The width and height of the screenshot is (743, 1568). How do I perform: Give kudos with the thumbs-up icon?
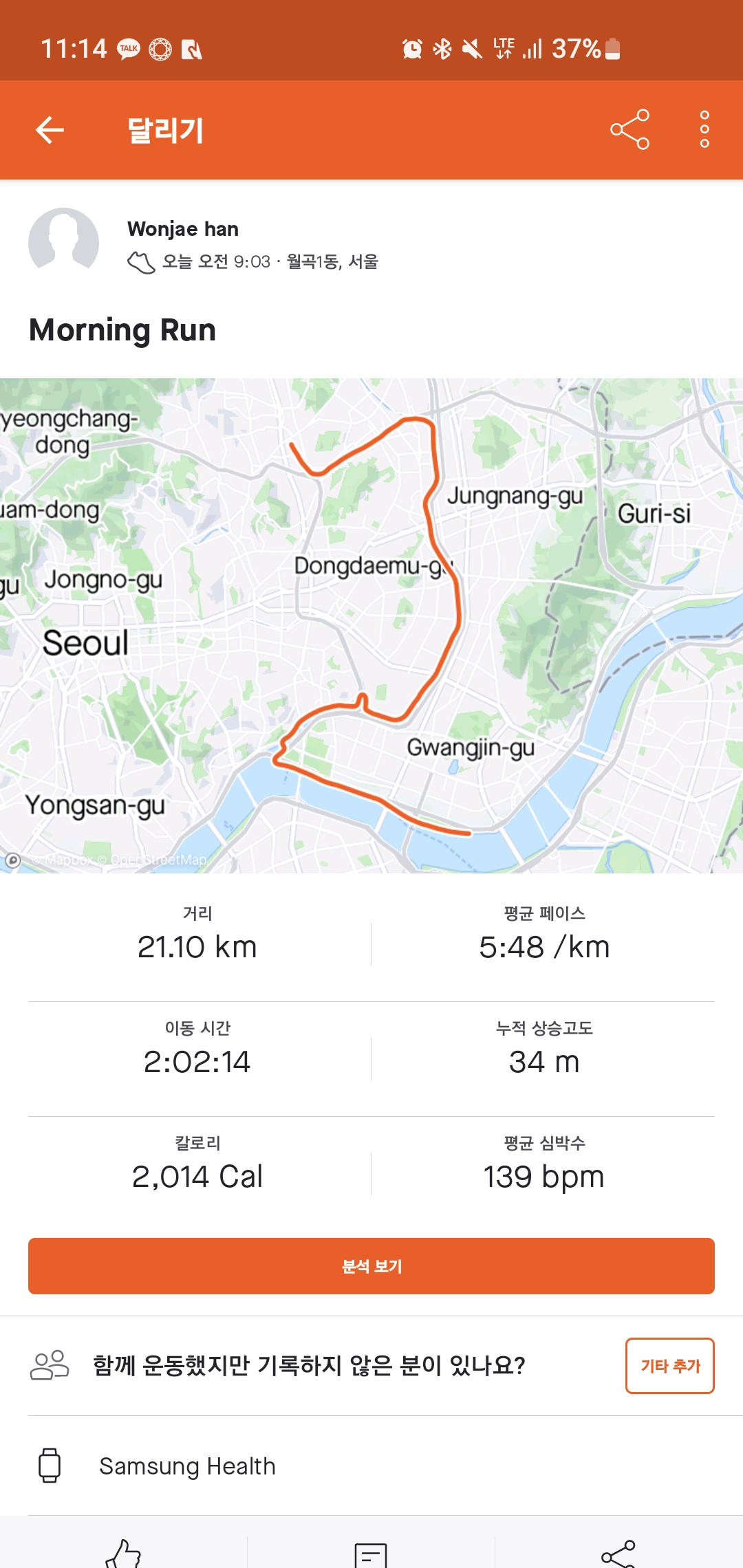[x=123, y=1554]
